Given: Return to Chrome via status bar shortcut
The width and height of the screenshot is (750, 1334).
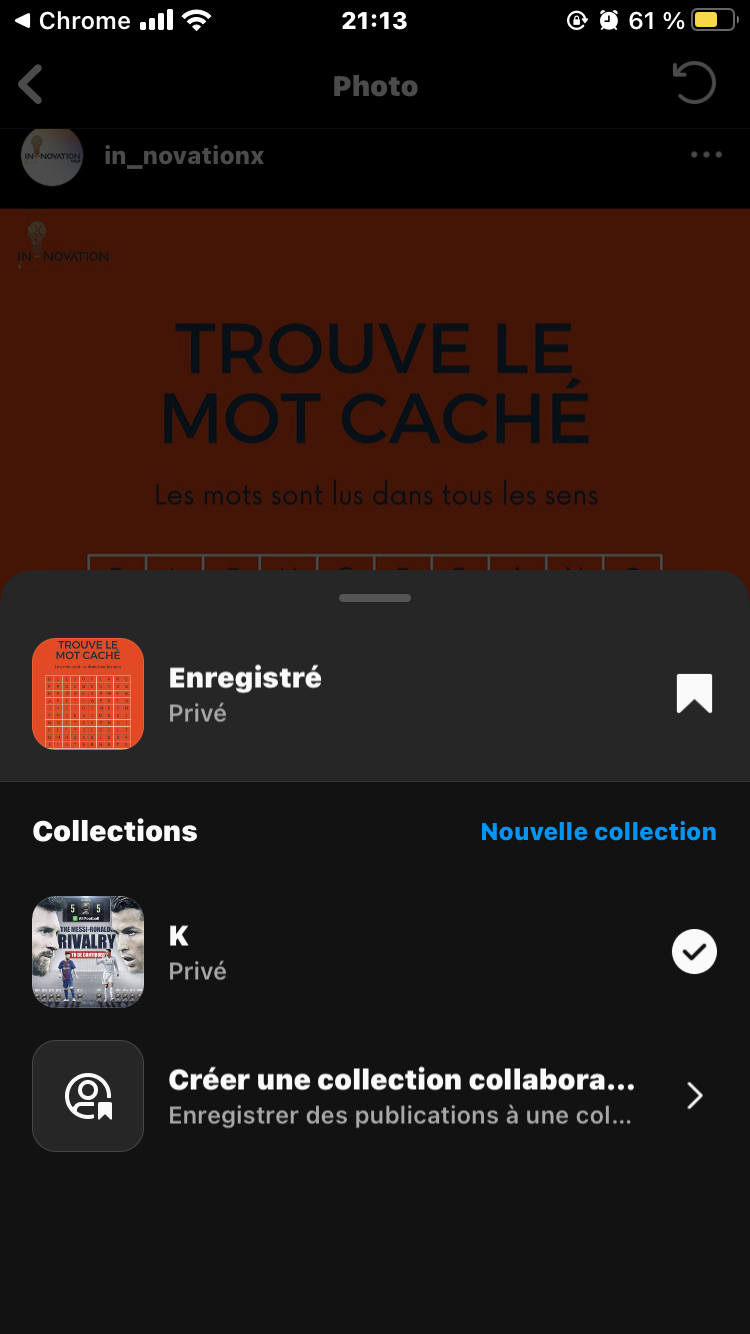Looking at the screenshot, I should click(70, 20).
